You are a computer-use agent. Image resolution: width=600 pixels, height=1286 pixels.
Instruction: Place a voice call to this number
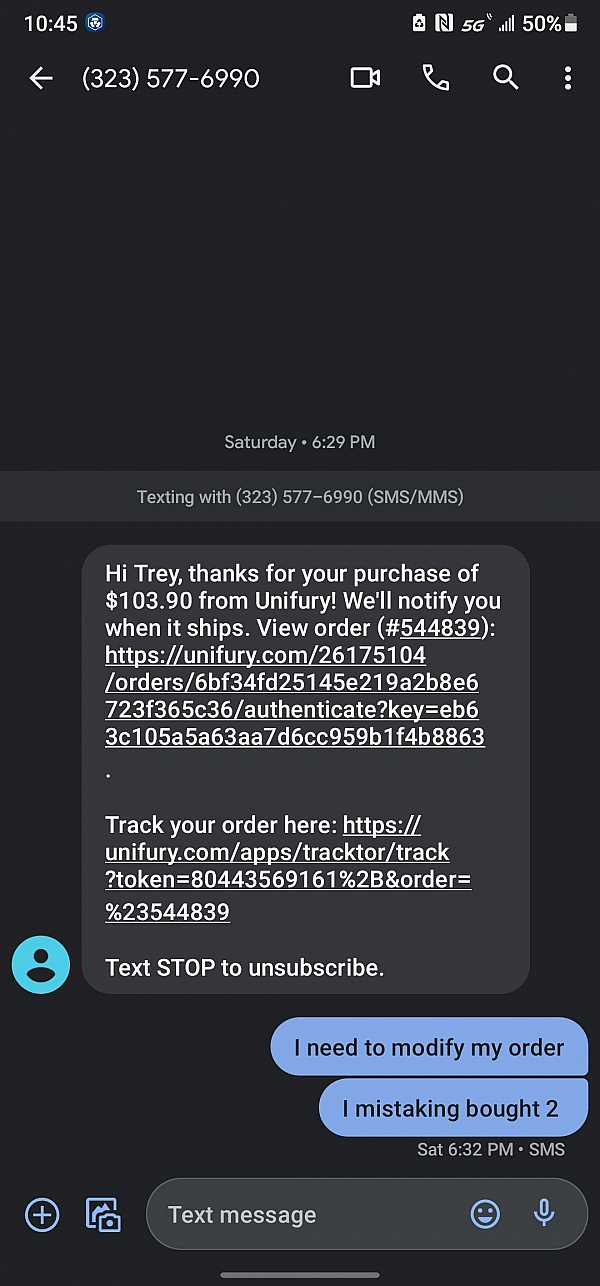pos(436,78)
